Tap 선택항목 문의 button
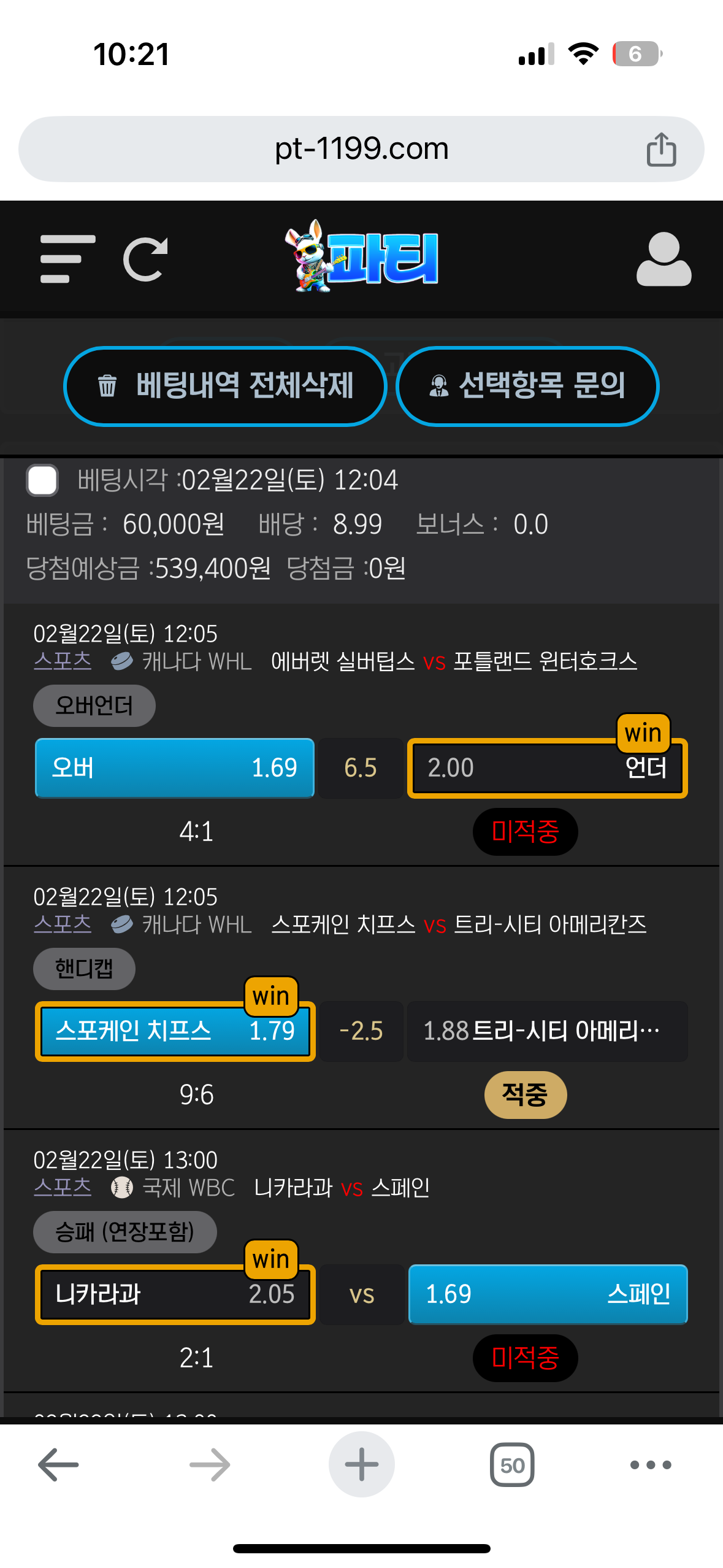The width and height of the screenshot is (723, 1568). click(527, 386)
